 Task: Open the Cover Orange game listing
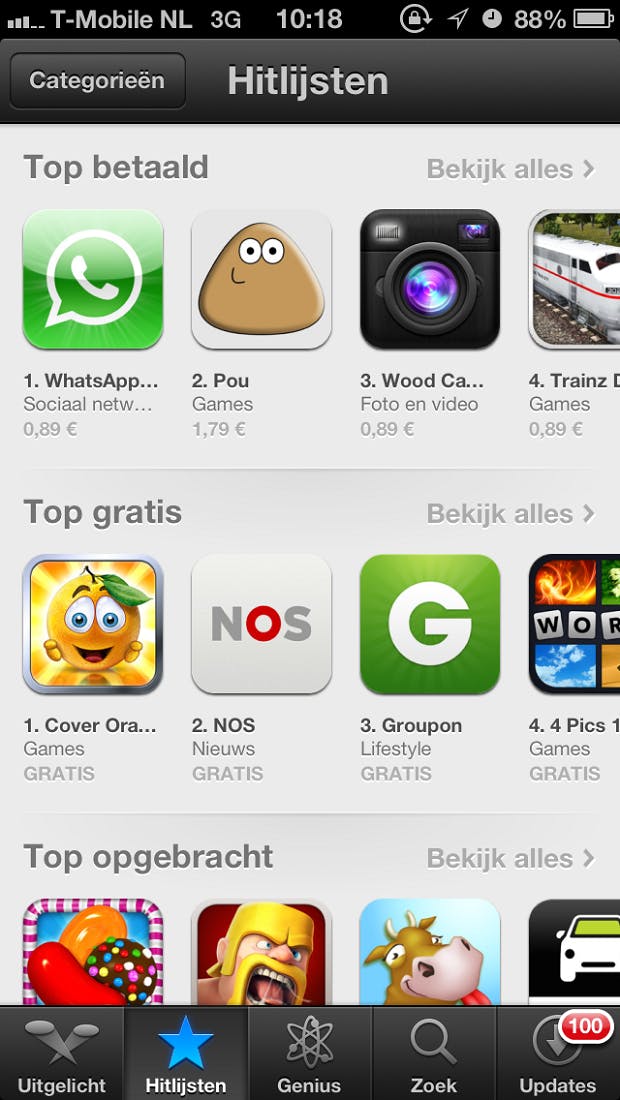(x=93, y=624)
